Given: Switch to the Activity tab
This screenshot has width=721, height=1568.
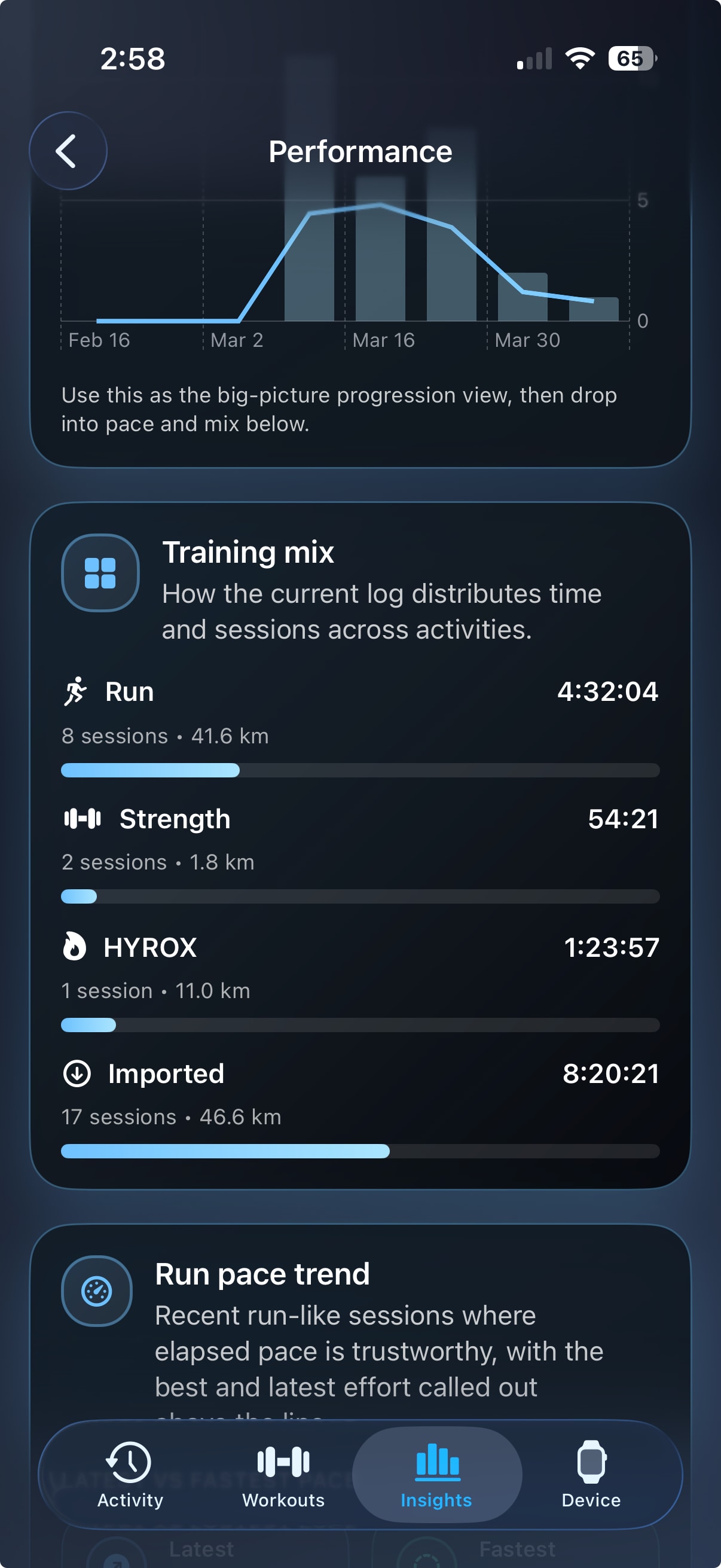Looking at the screenshot, I should 130,1473.
